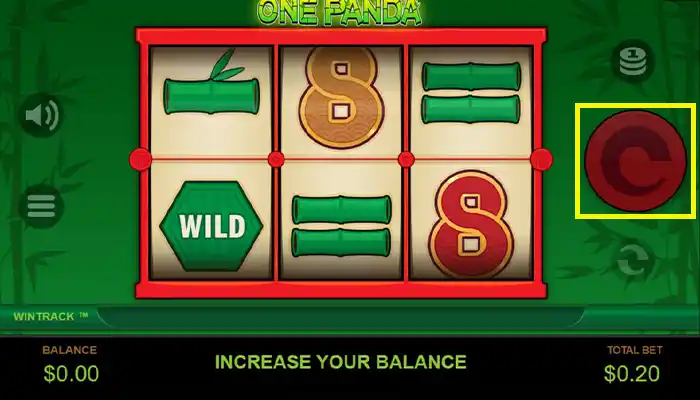The height and width of the screenshot is (400, 700).
Task: Mute the game sound
Action: 42,117
